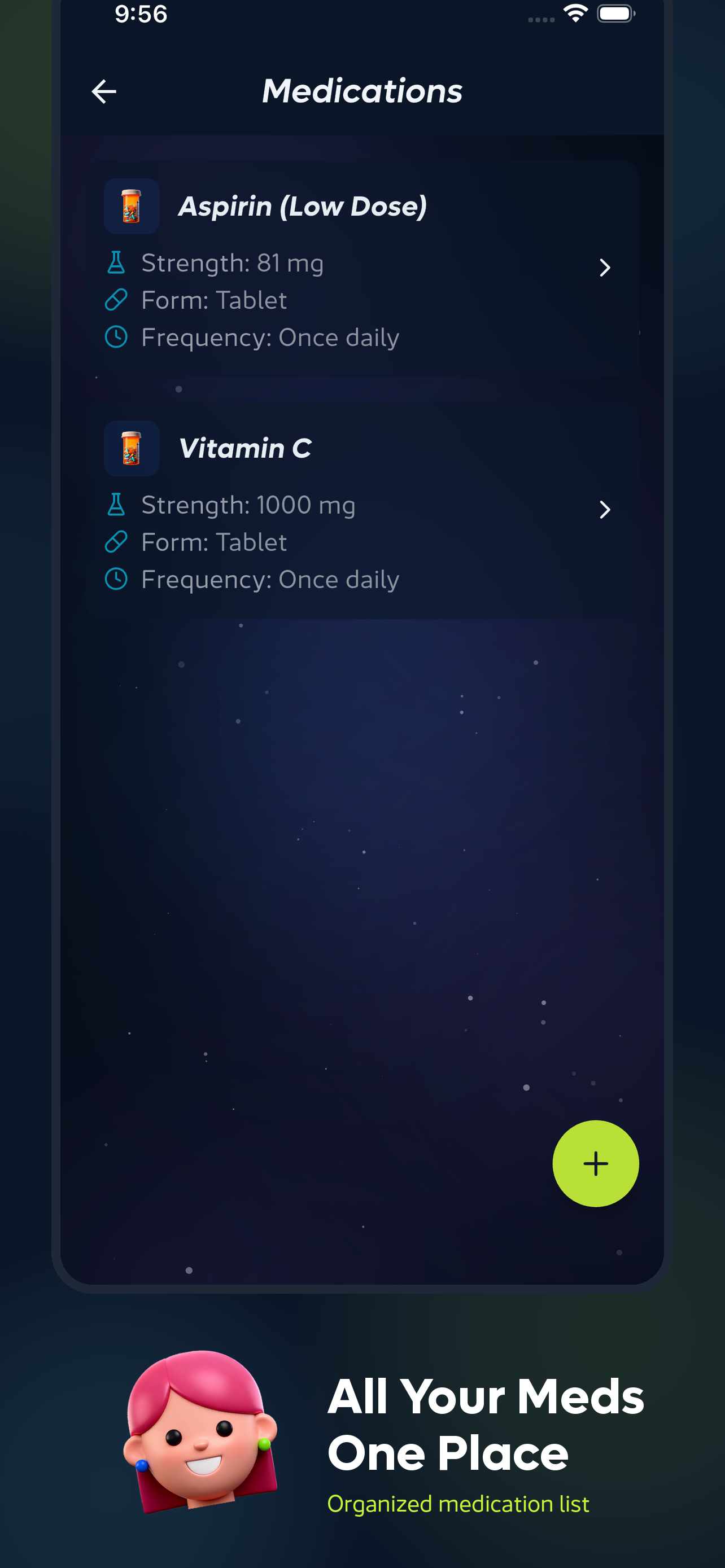Viewport: 725px width, 1568px height.
Task: Click the clock frequency icon for Aspirin
Action: 116,336
